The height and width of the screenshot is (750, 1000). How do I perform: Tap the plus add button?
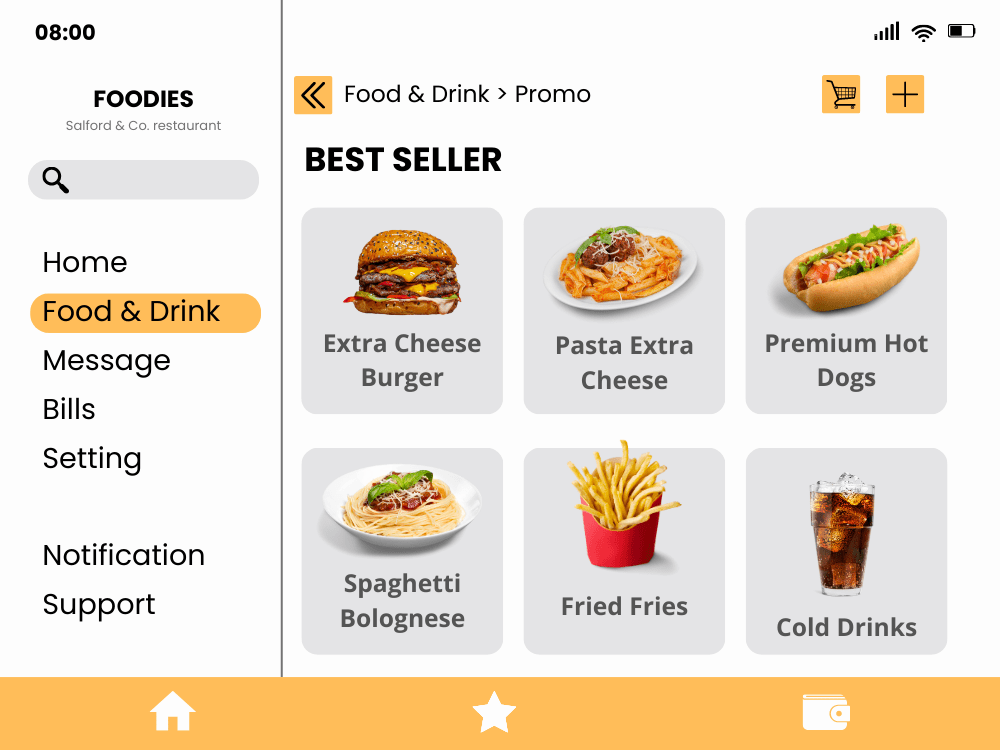tap(904, 95)
